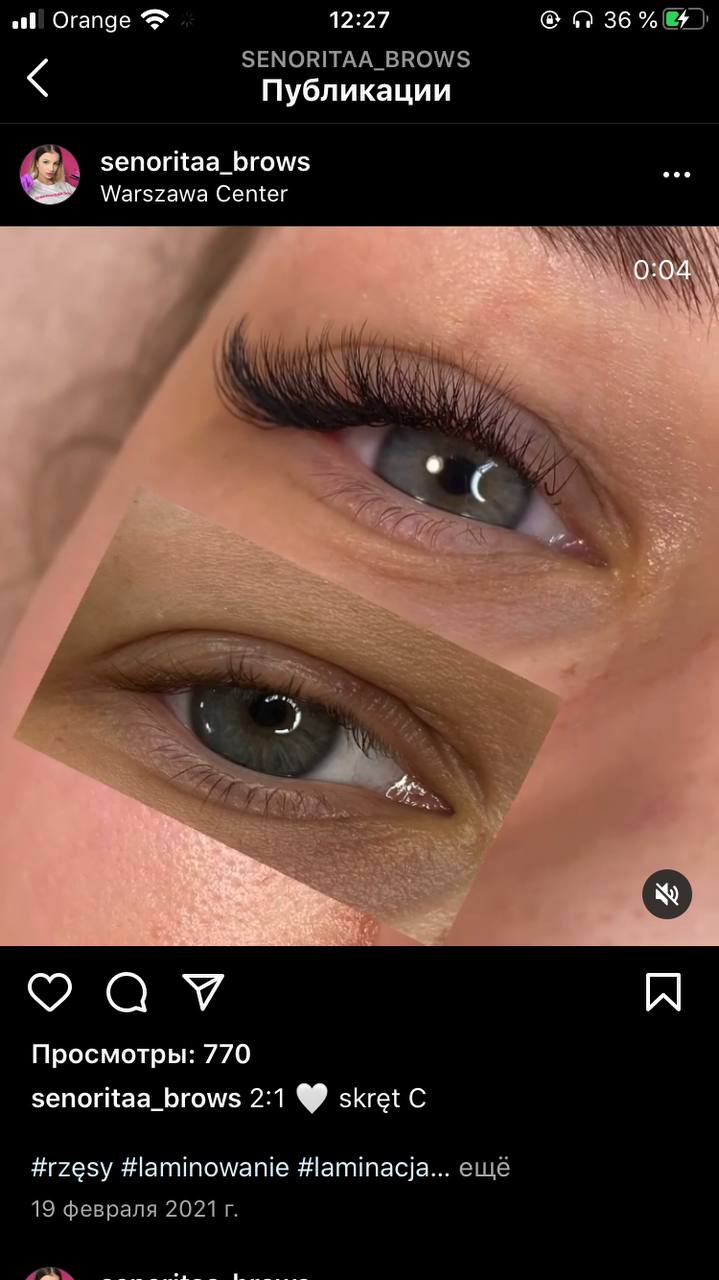Open the Warszawa Center location
Screen dimensions: 719x1280
tap(194, 194)
